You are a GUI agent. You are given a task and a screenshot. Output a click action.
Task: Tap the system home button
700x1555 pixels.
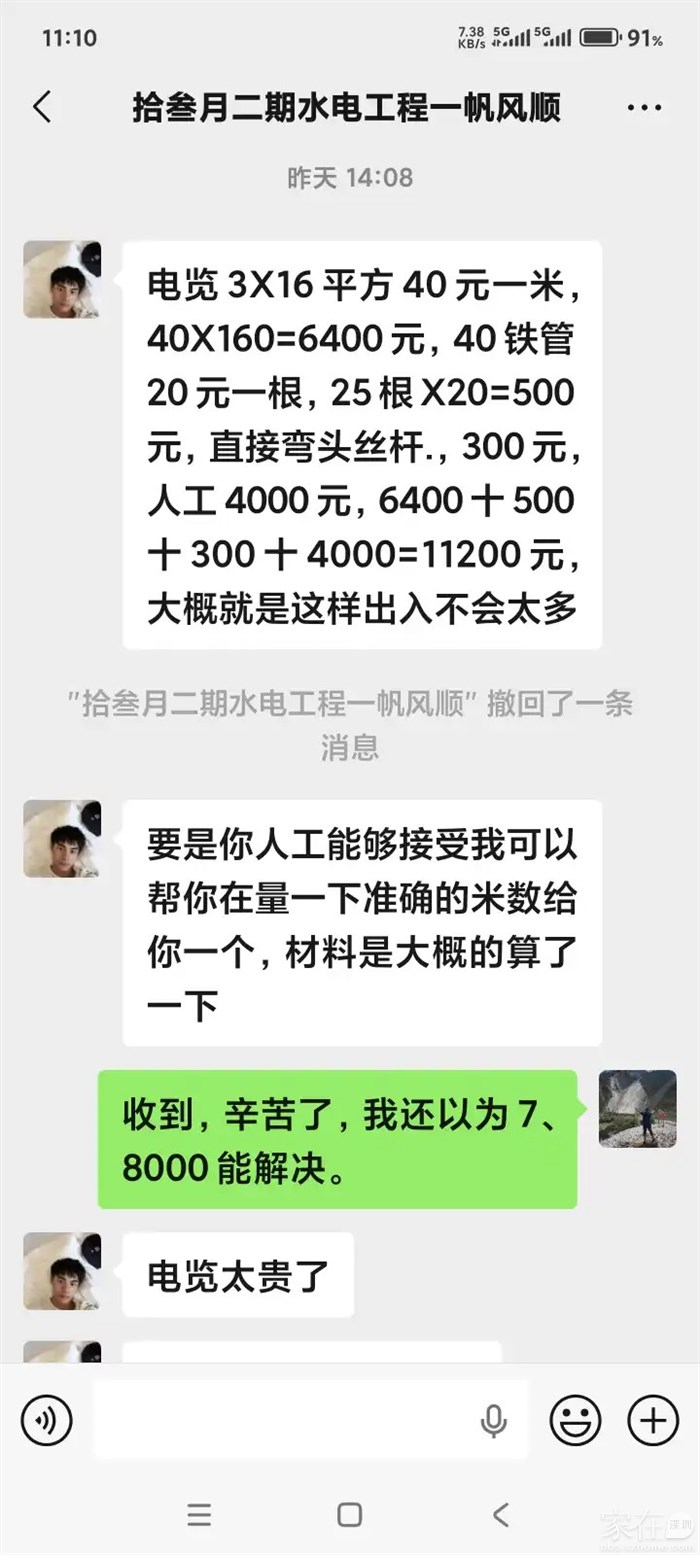pyautogui.click(x=349, y=1515)
